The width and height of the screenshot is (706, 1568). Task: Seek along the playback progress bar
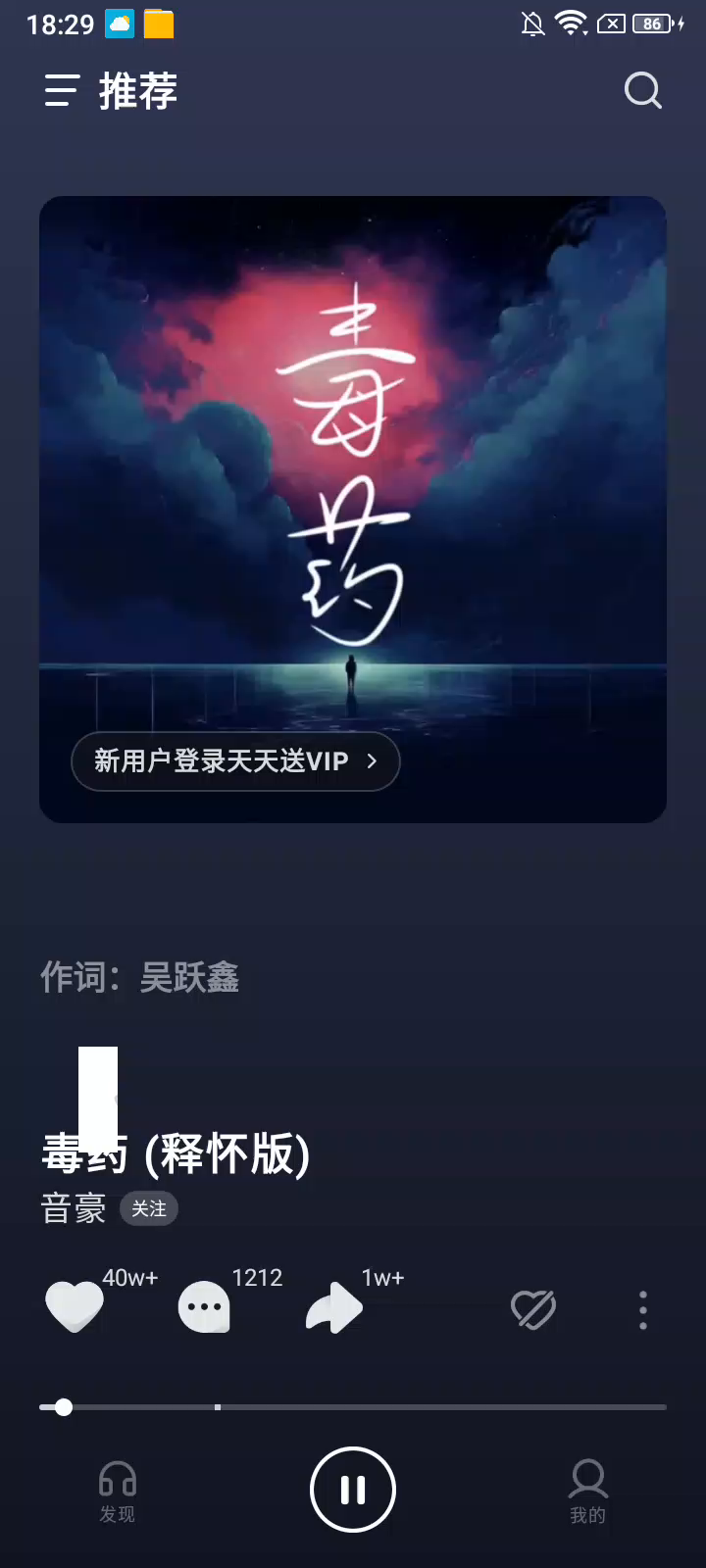tap(353, 1407)
